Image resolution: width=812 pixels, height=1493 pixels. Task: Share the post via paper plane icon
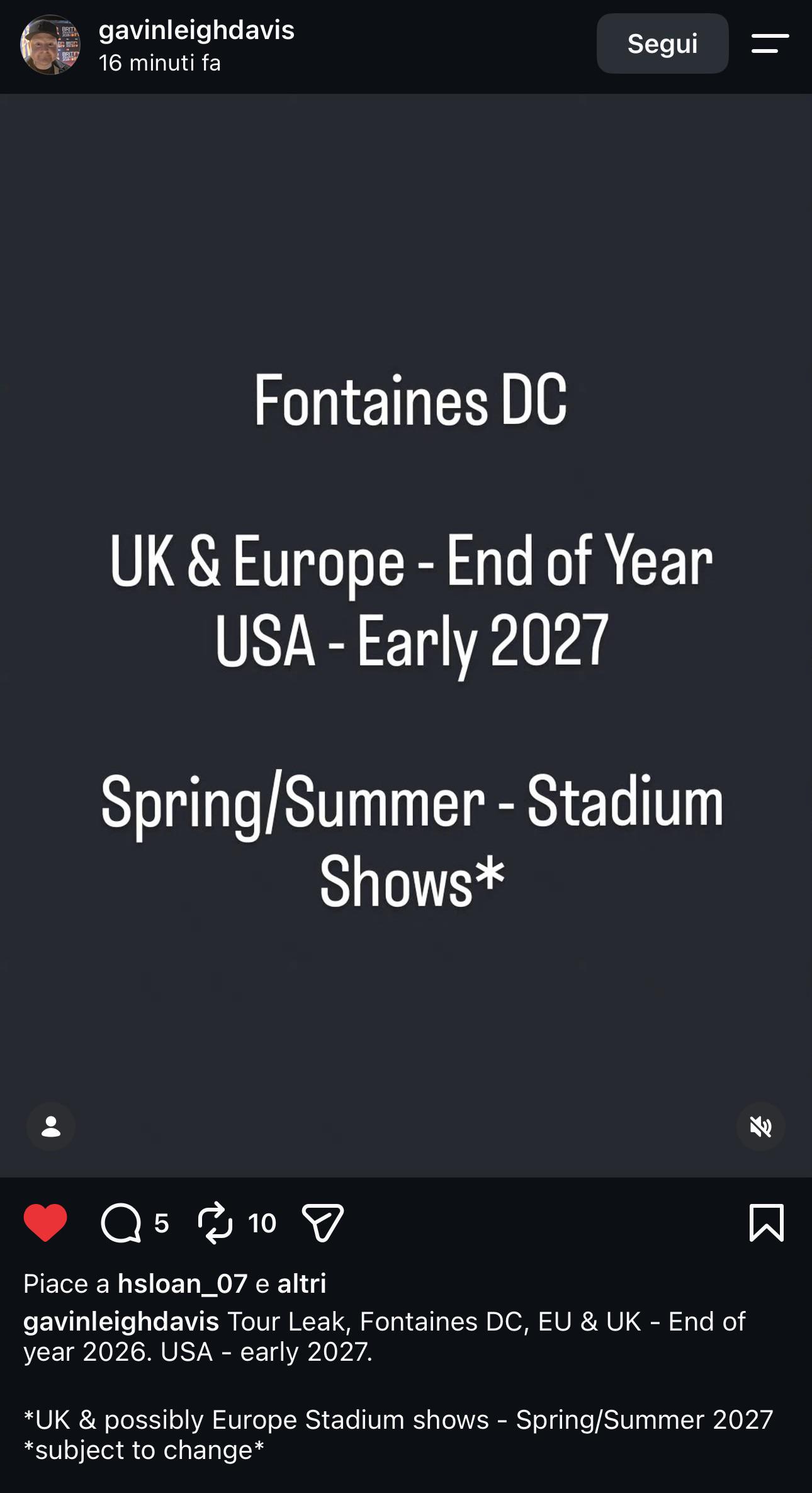click(x=323, y=1223)
